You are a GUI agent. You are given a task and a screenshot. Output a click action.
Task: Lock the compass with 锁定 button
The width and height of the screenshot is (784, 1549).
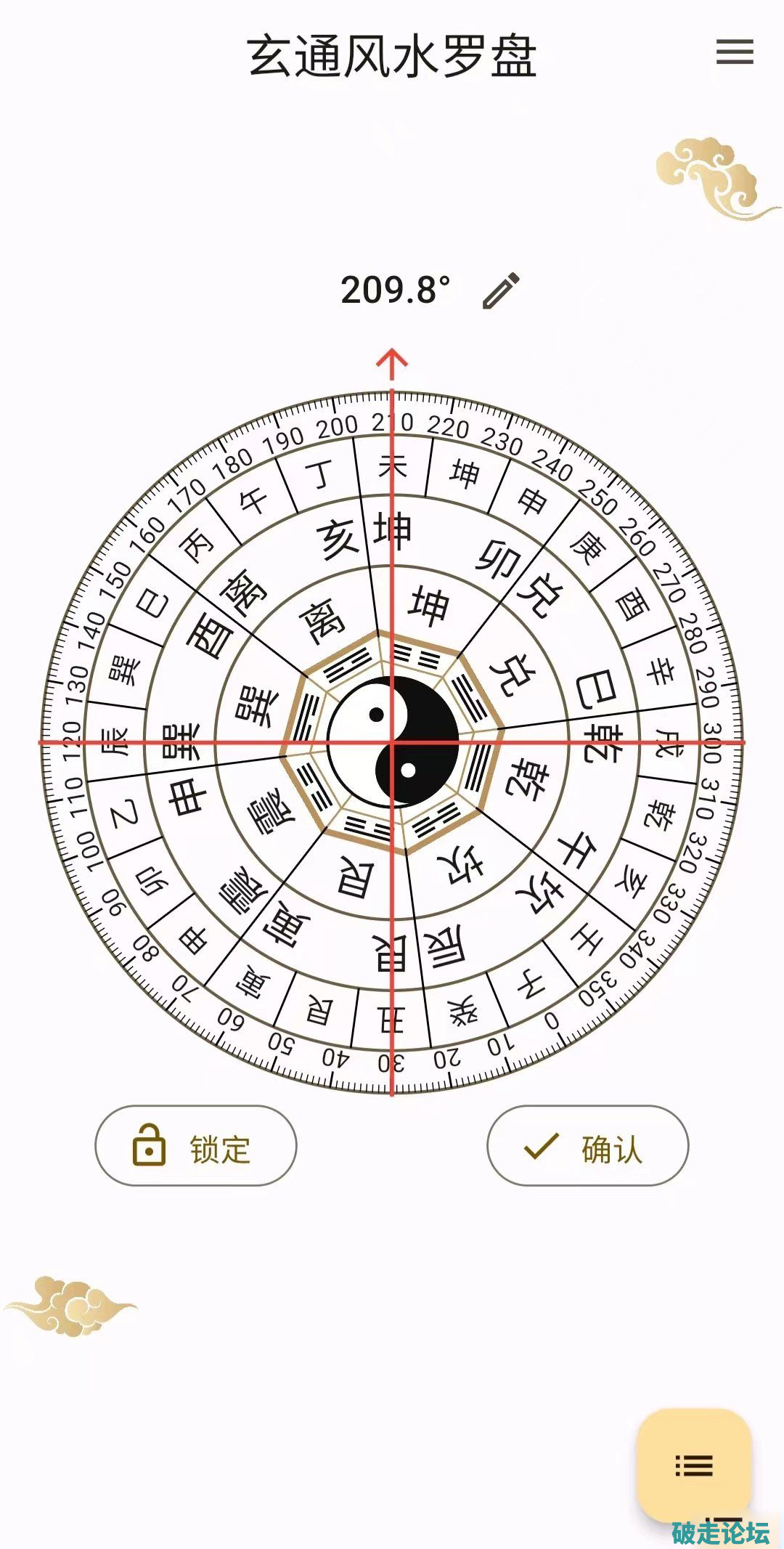tap(196, 1147)
